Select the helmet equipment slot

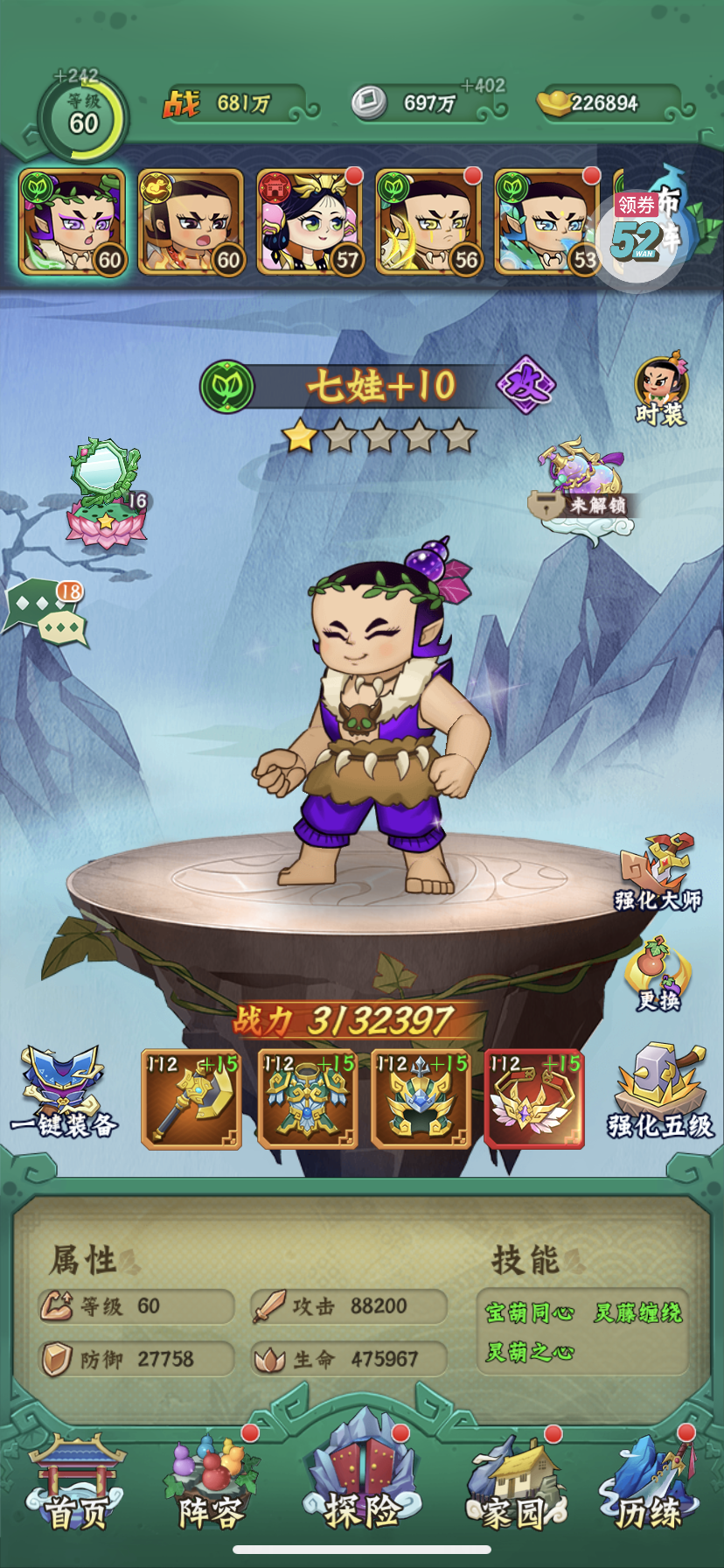421,1099
